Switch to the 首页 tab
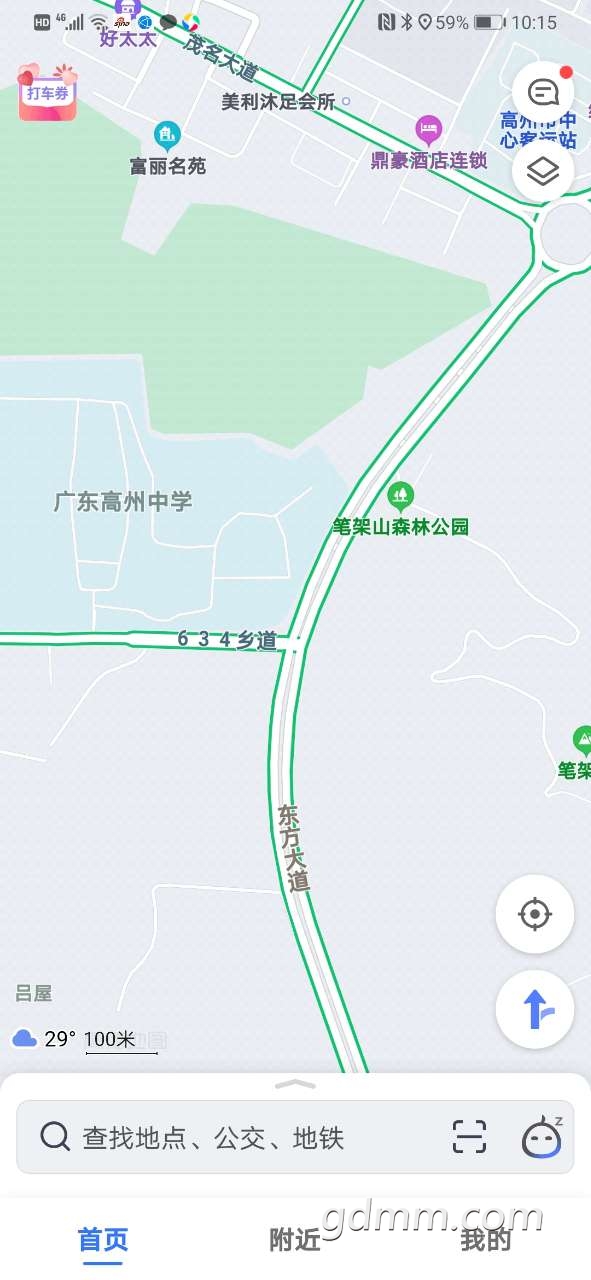This screenshot has width=591, height=1280. point(103,1240)
